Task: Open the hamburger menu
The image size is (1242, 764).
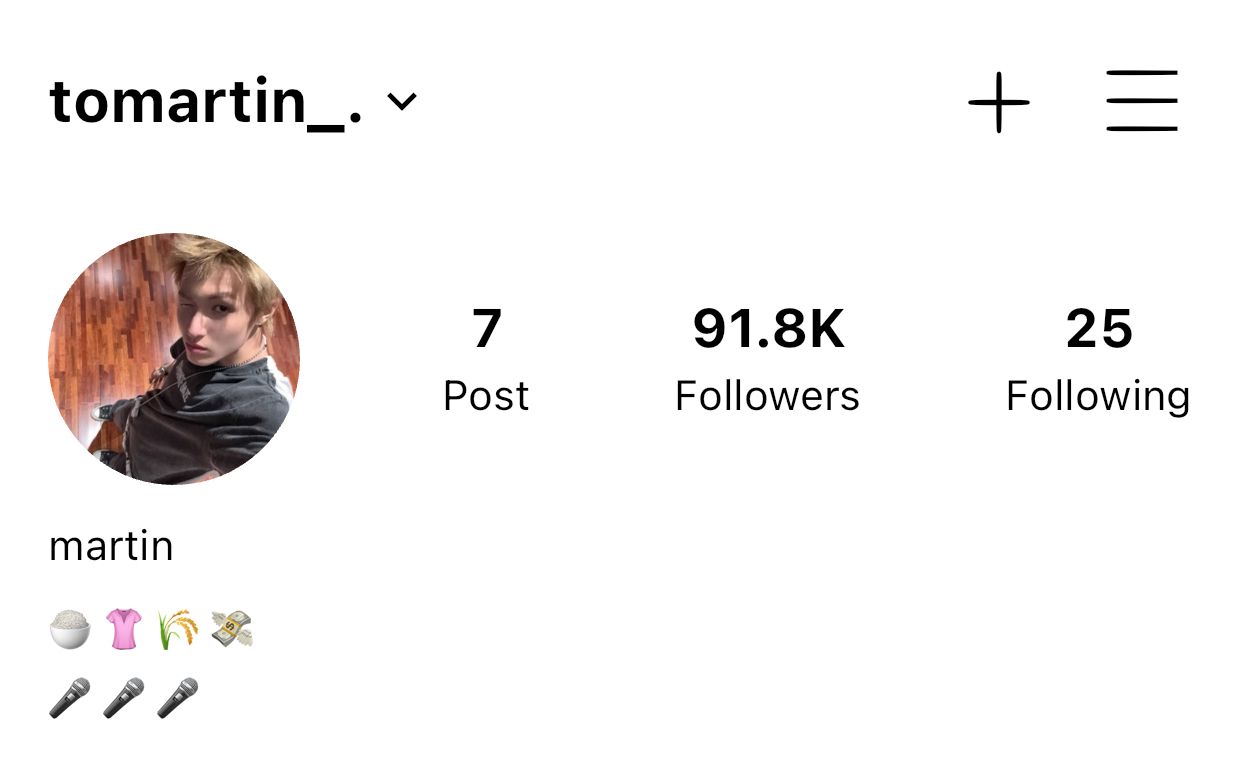Action: tap(1141, 101)
